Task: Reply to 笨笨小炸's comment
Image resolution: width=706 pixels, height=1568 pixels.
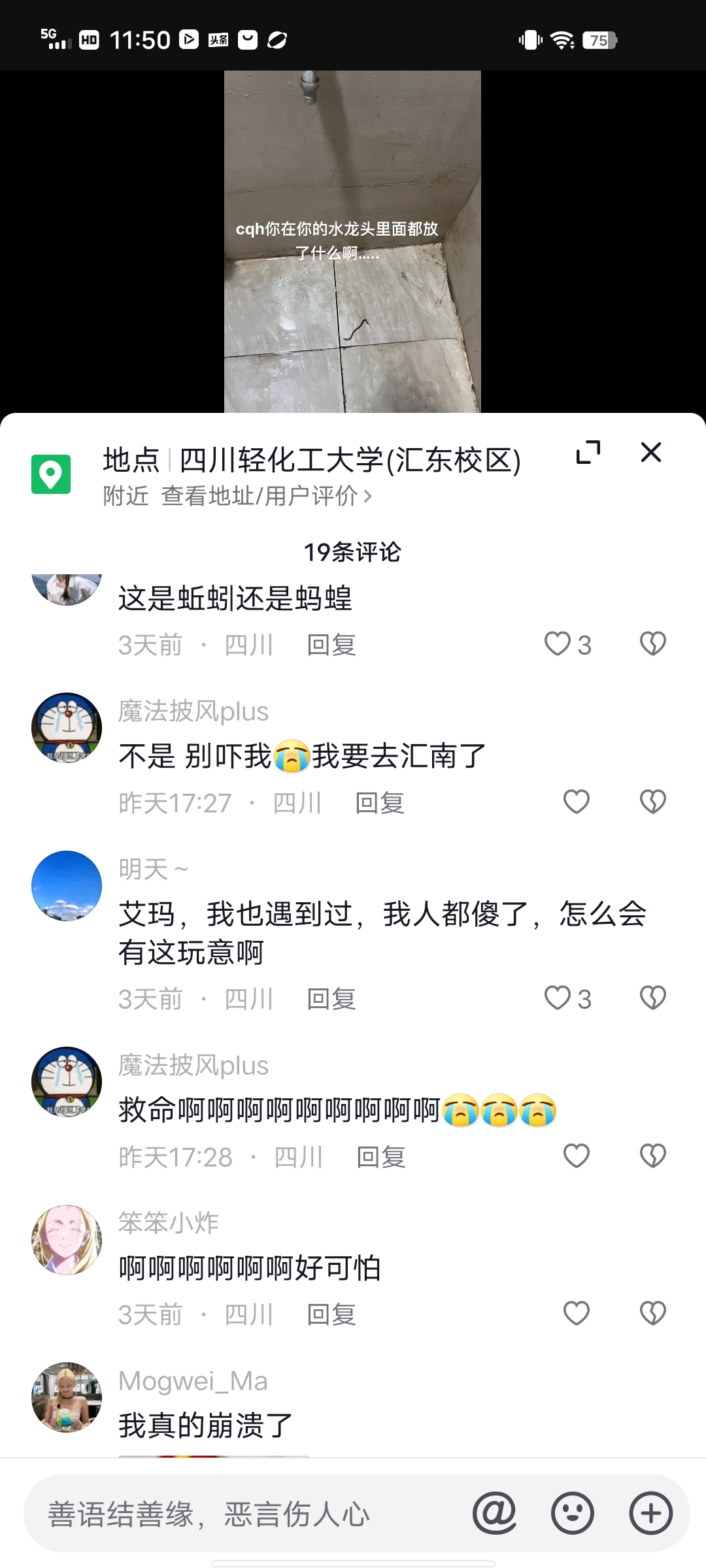Action: click(x=331, y=1315)
